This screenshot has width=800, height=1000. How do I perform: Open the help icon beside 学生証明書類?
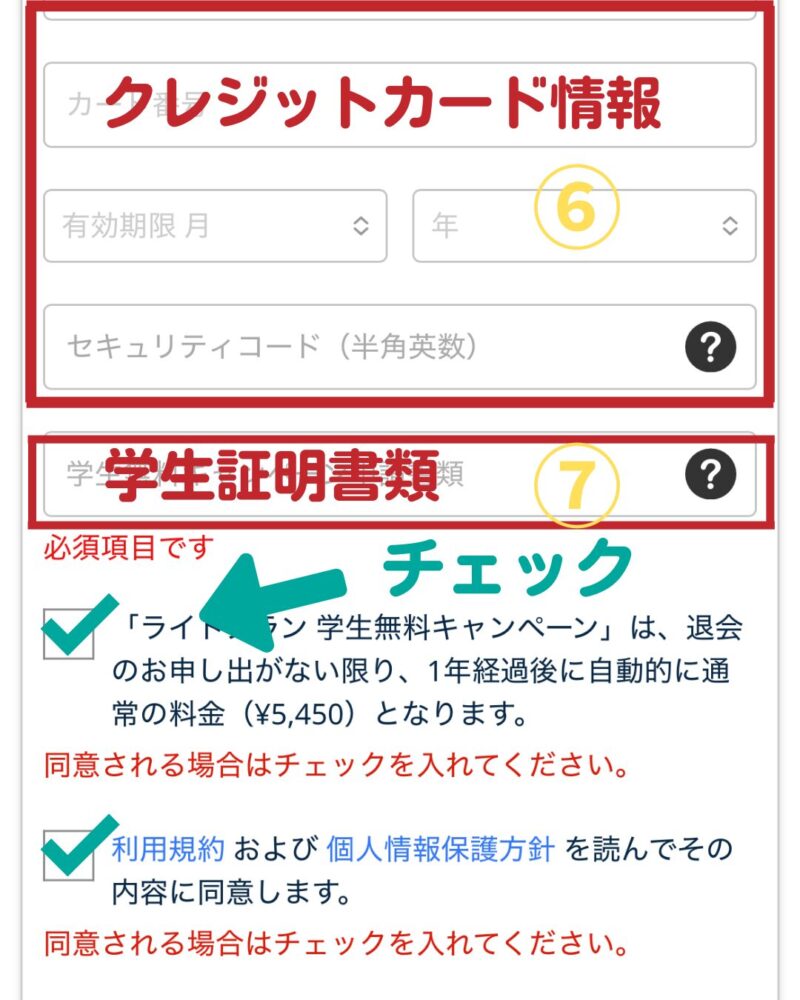tap(711, 475)
